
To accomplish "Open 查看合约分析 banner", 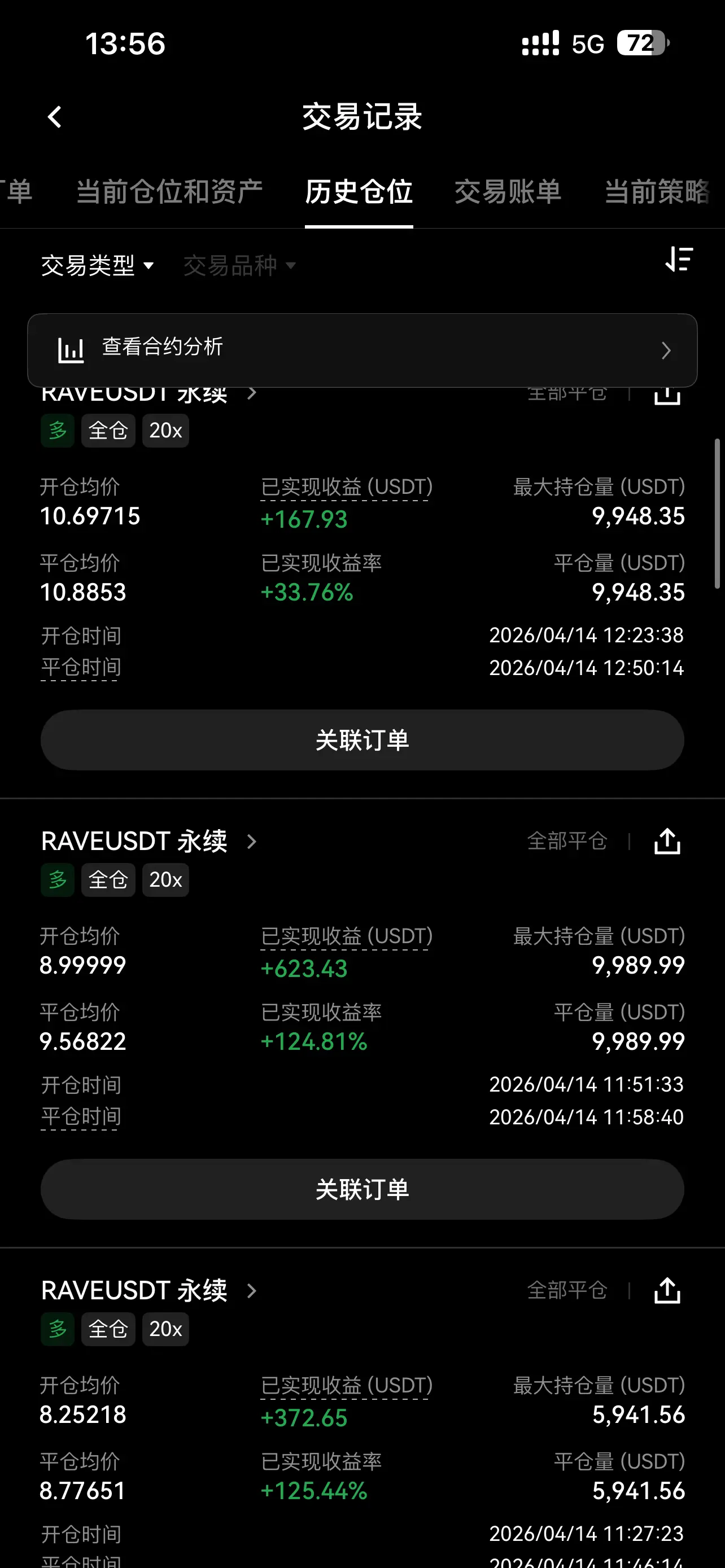I will 362,350.
